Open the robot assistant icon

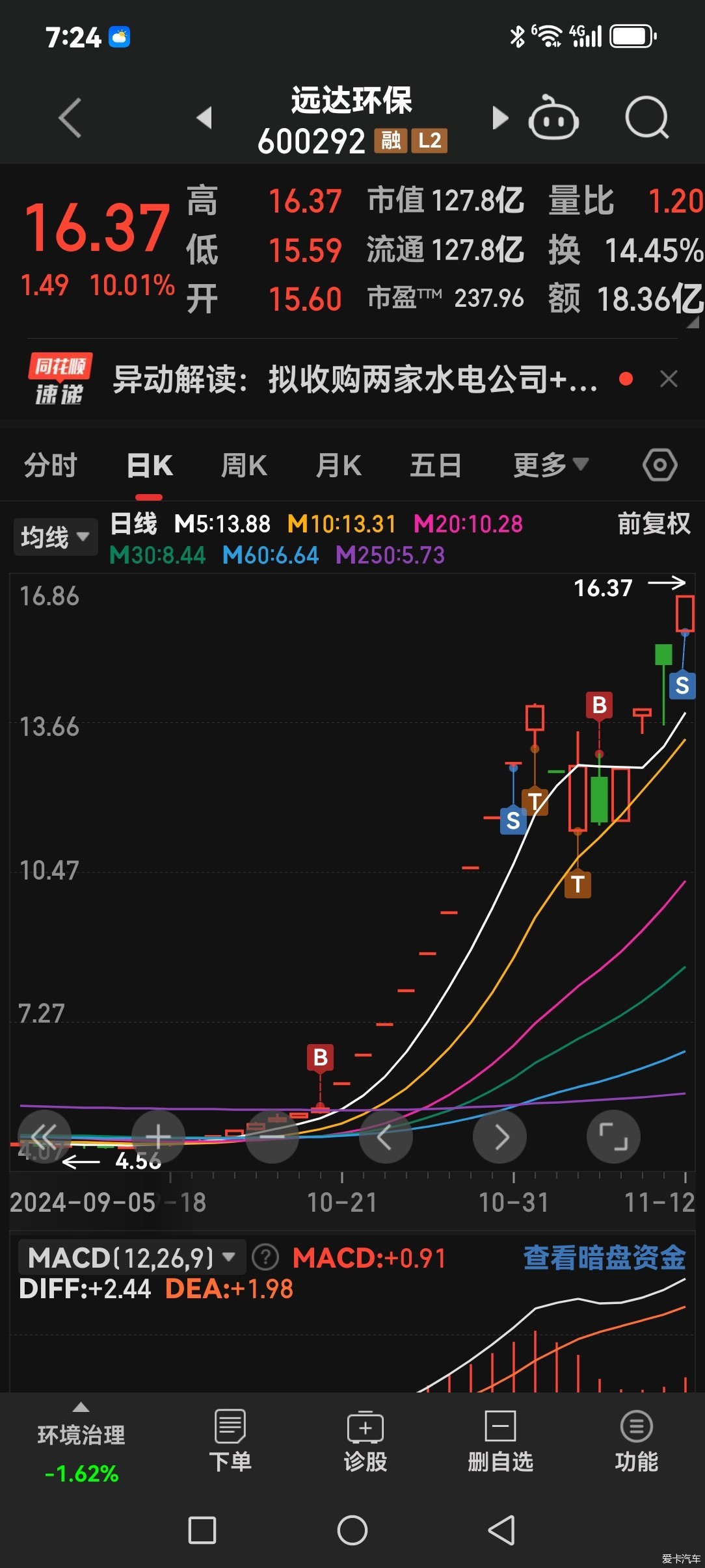tap(553, 119)
